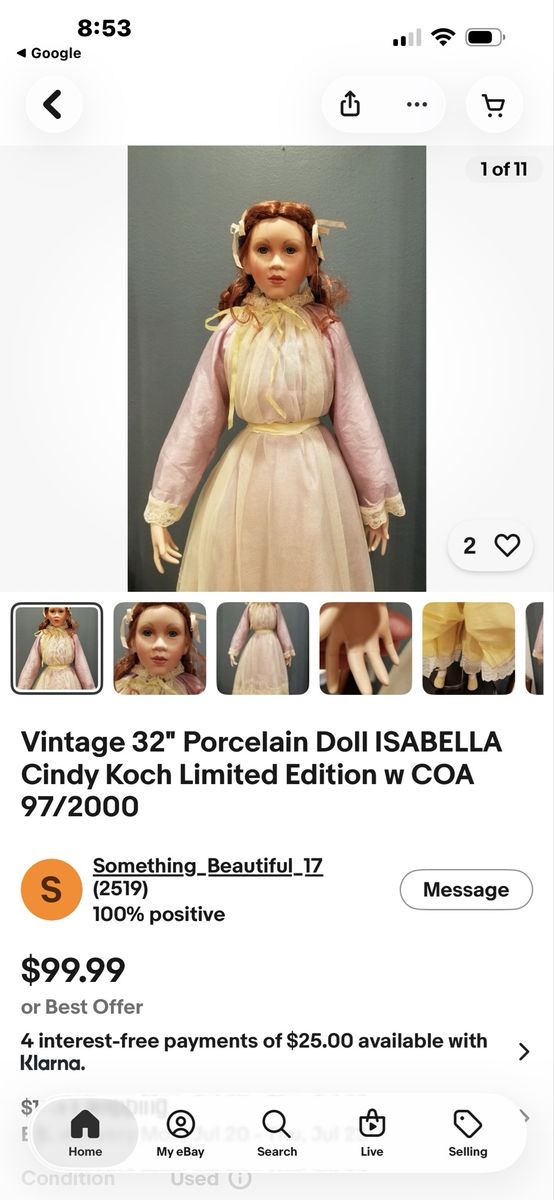The height and width of the screenshot is (1200, 554).
Task: Open seller Something_Beautiful_17 profile
Action: 208,866
